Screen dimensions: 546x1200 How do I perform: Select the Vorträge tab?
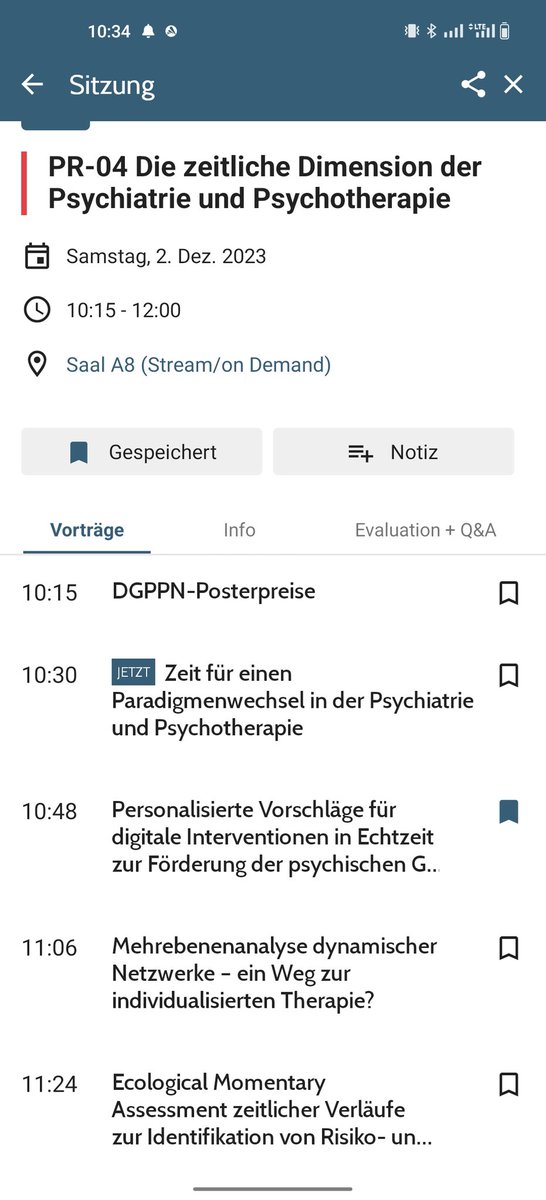point(87,530)
